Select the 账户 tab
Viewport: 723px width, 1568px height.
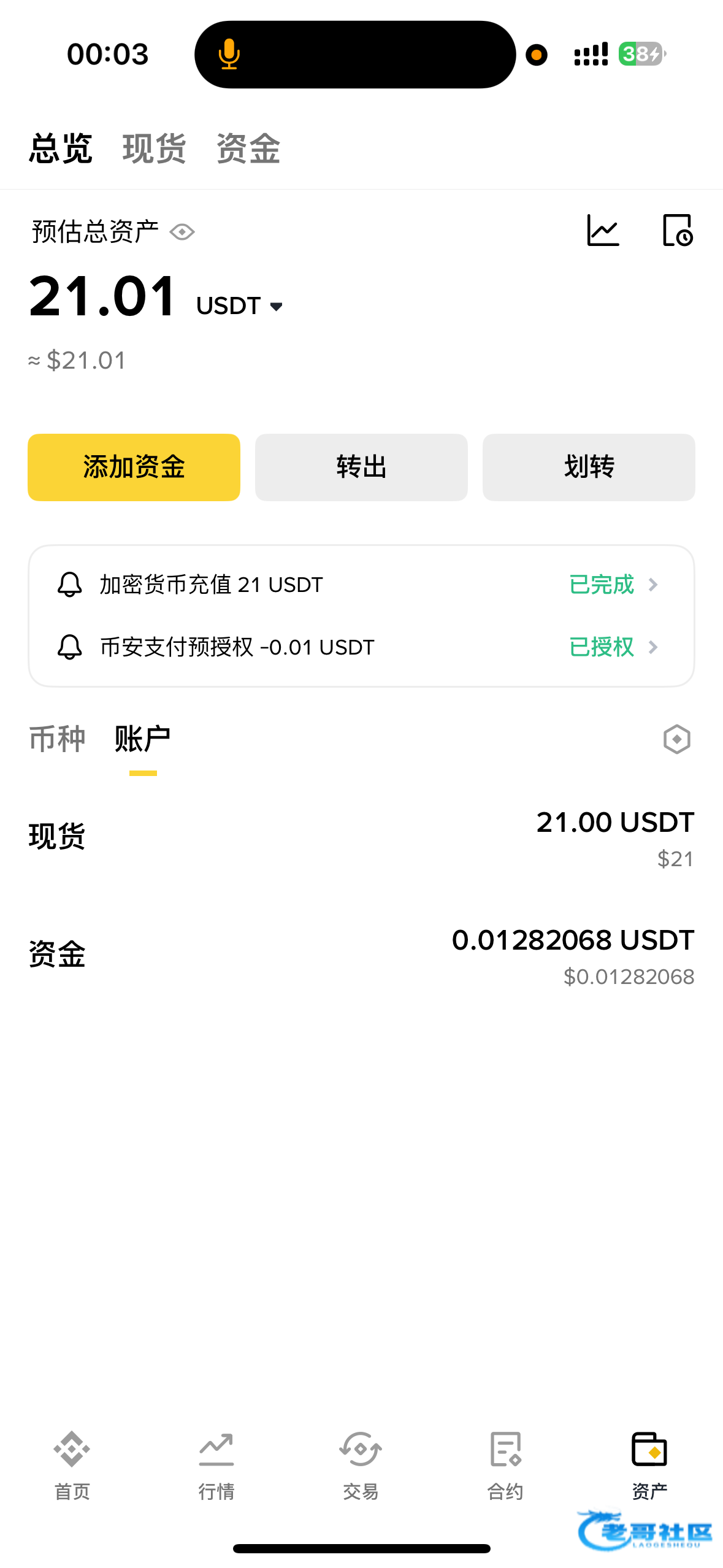(x=142, y=739)
